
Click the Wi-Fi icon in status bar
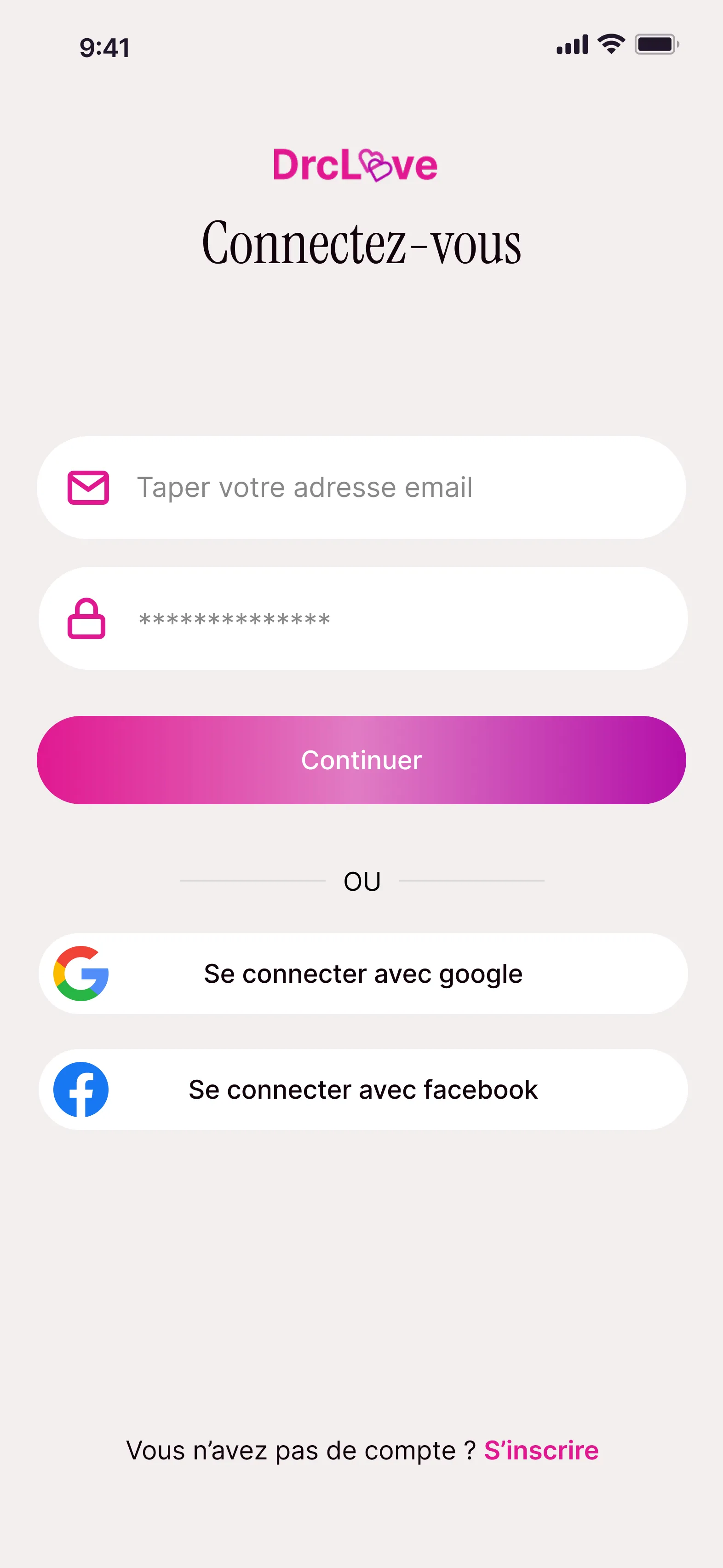point(610,44)
